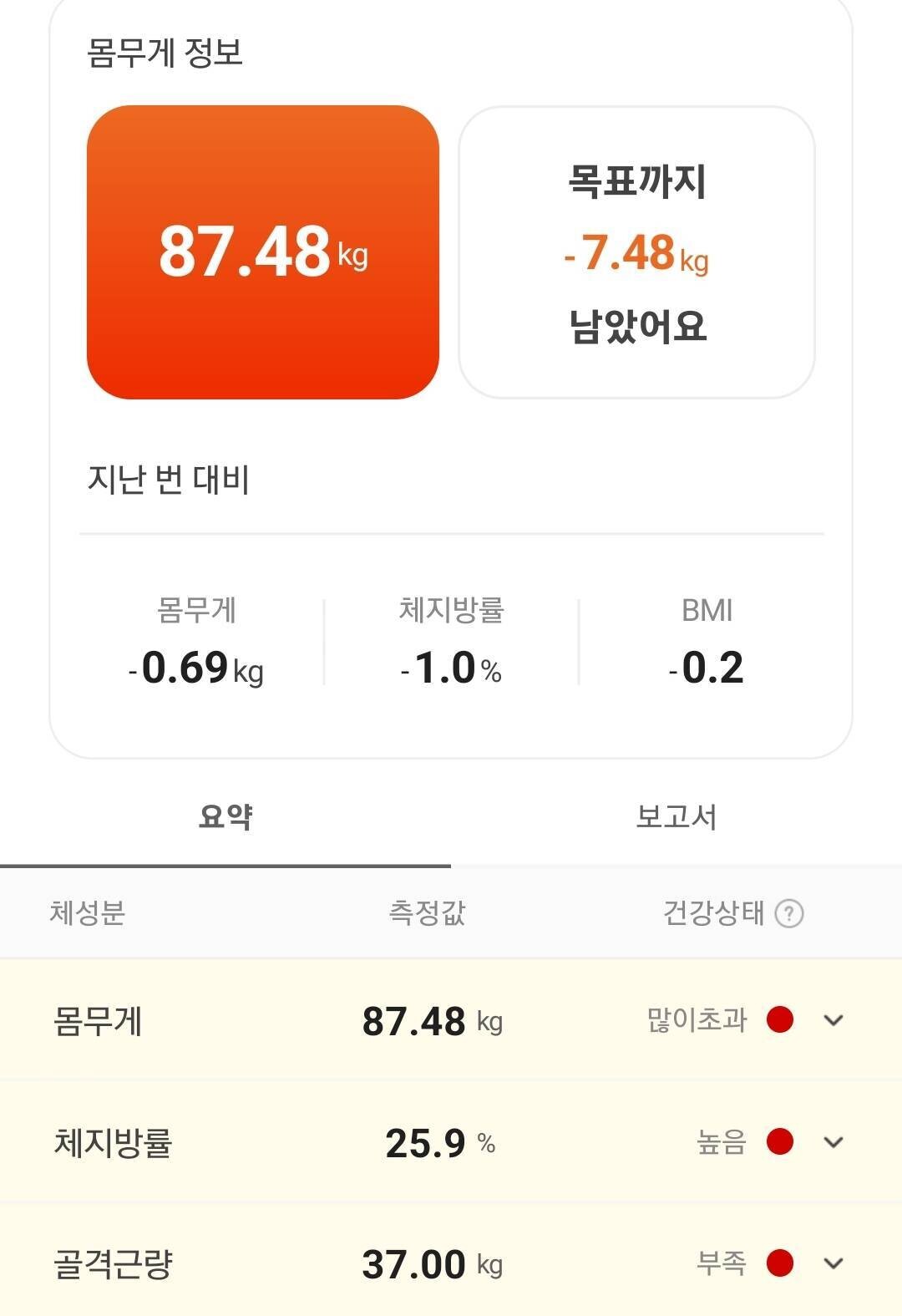Select the orange 87.48kg weight card
Image resolution: width=902 pixels, height=1316 pixels.
[x=264, y=251]
